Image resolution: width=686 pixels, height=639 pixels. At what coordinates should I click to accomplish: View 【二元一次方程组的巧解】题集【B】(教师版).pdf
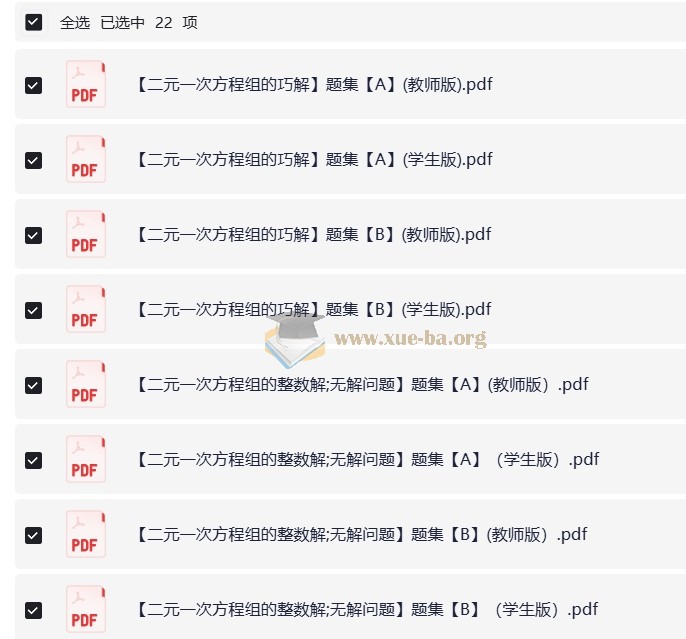pyautogui.click(x=313, y=235)
